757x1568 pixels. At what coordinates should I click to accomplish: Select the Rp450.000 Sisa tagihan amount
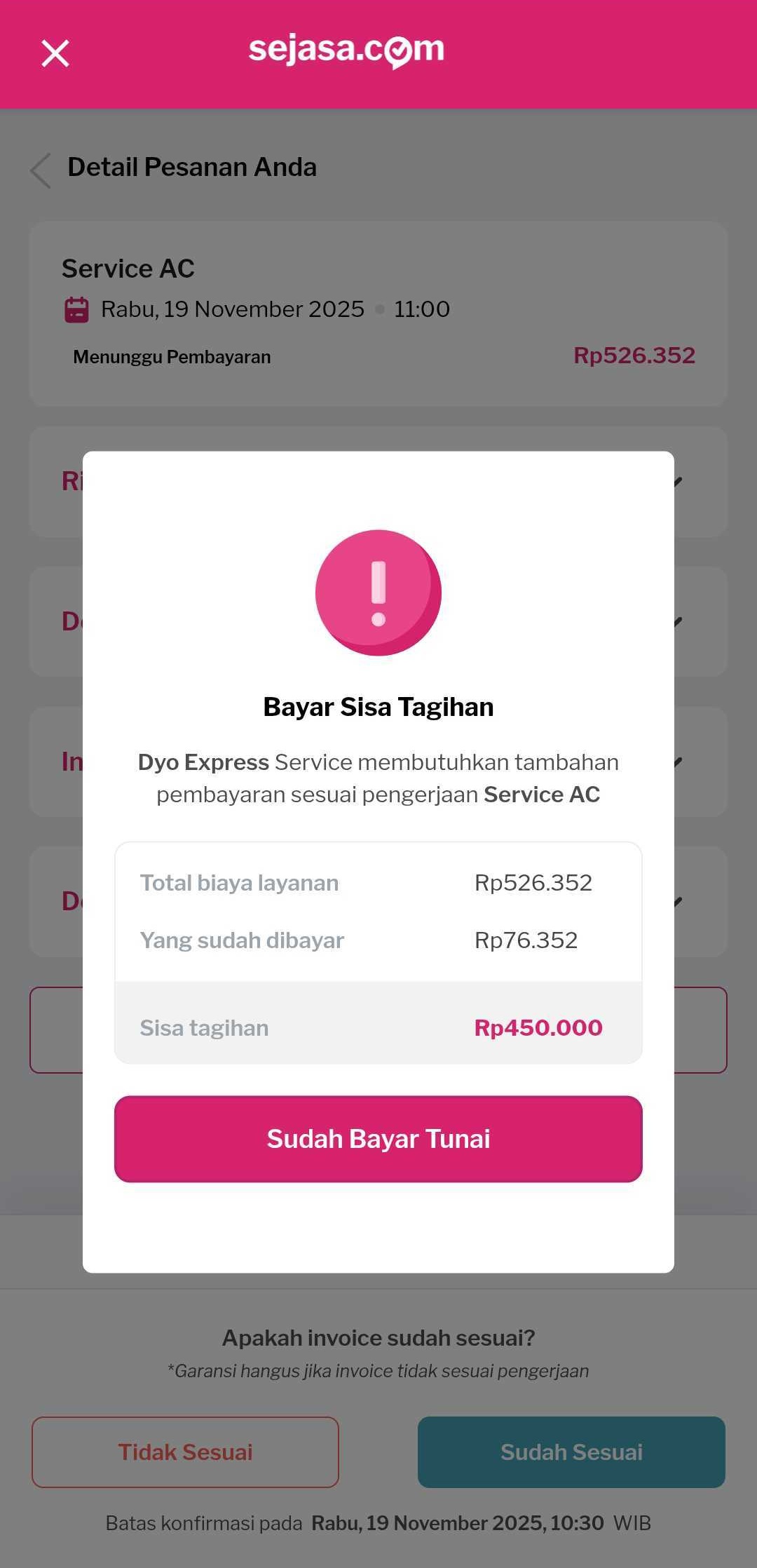pos(538,1027)
